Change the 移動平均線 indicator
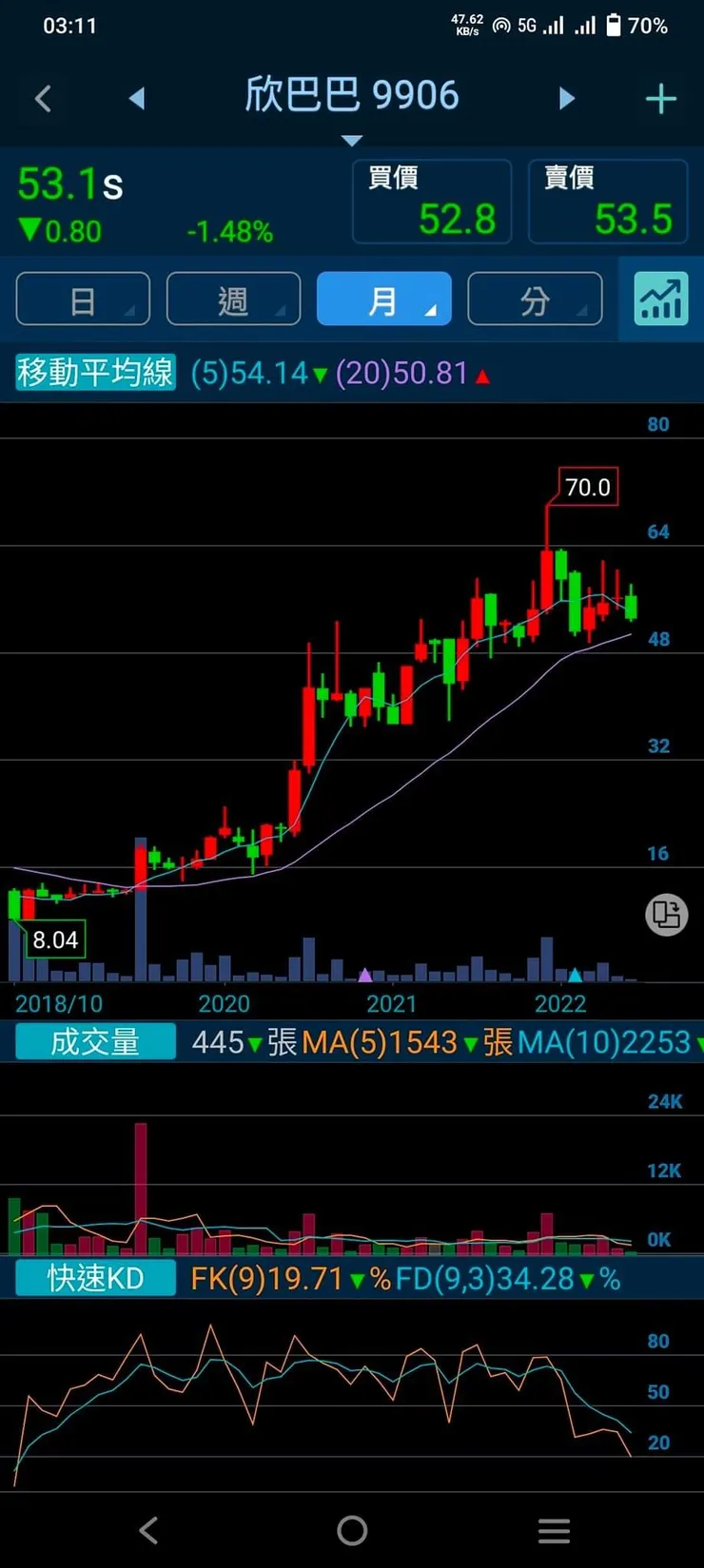 (95, 373)
